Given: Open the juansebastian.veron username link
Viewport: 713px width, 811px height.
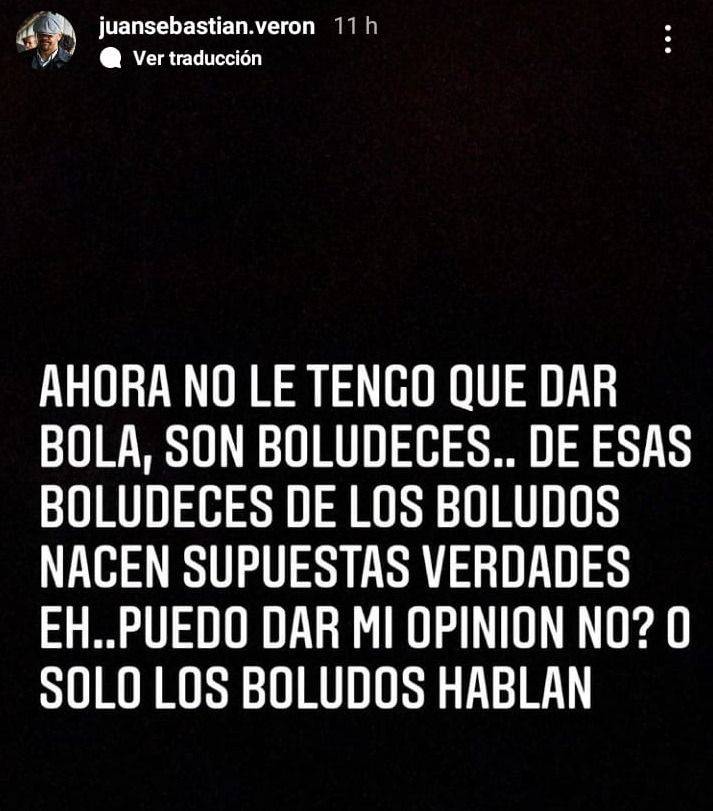Looking at the screenshot, I should point(207,27).
